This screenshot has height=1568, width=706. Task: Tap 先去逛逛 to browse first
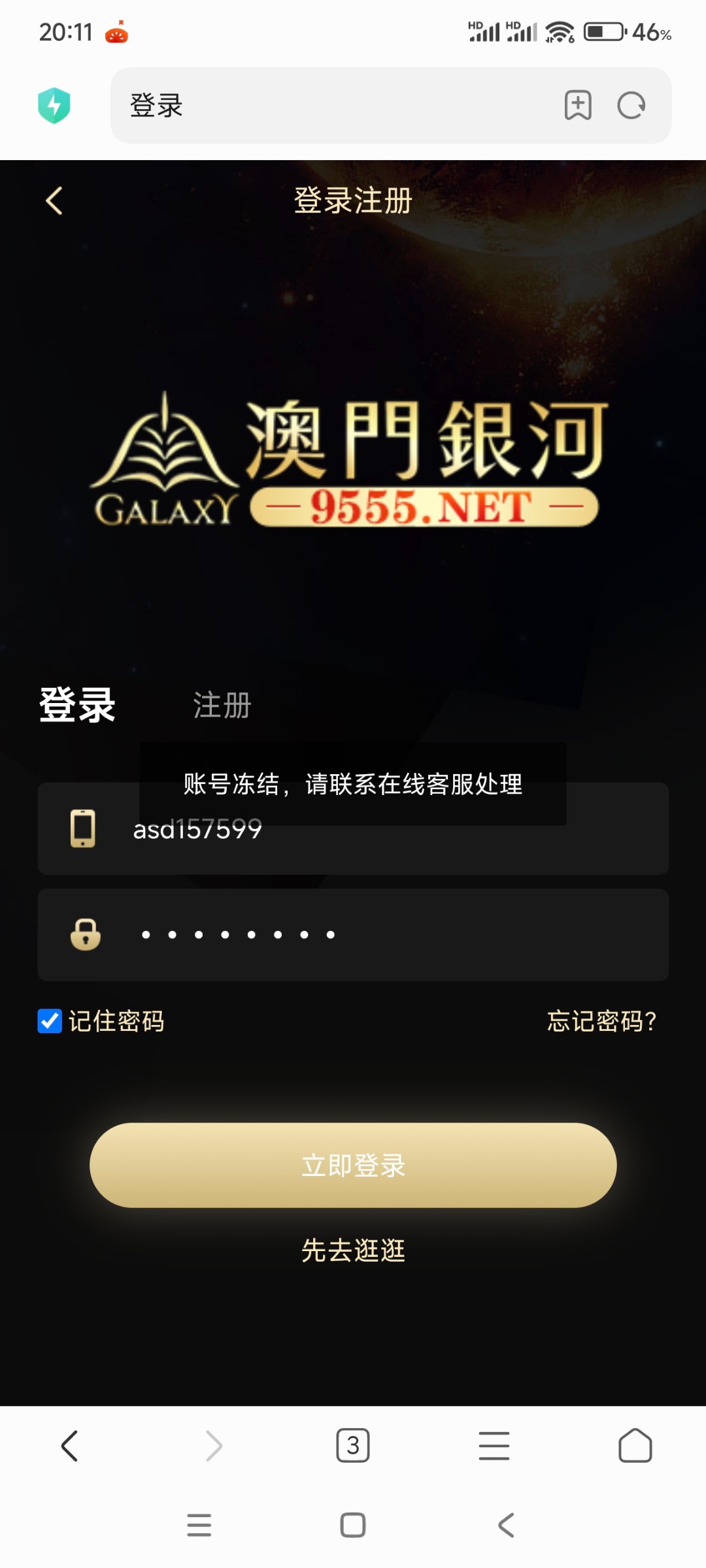pos(353,1250)
